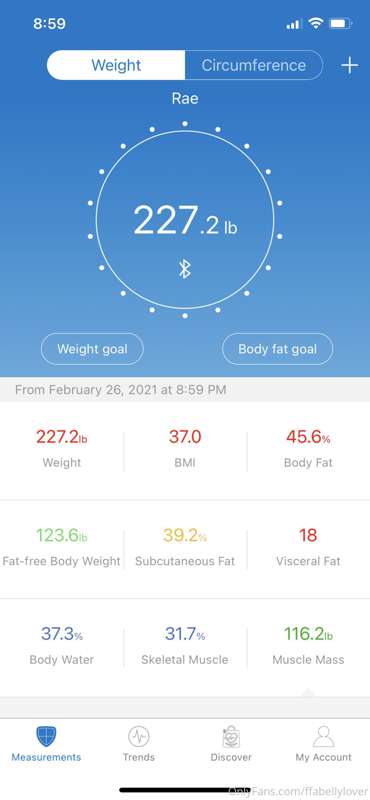The height and width of the screenshot is (800, 370).
Task: Open the 227.2lb Weight metric
Action: (x=62, y=449)
